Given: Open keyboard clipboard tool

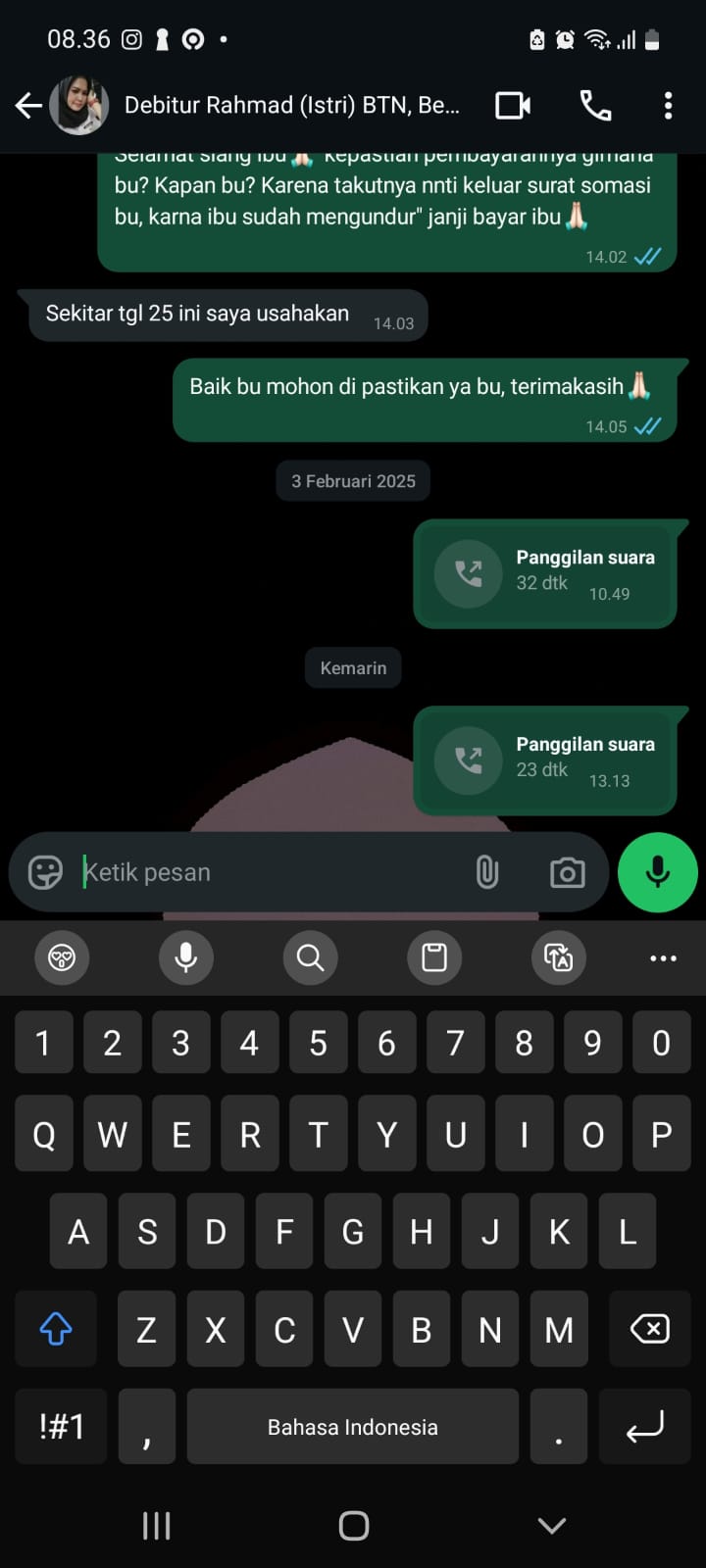Looking at the screenshot, I should [x=434, y=957].
